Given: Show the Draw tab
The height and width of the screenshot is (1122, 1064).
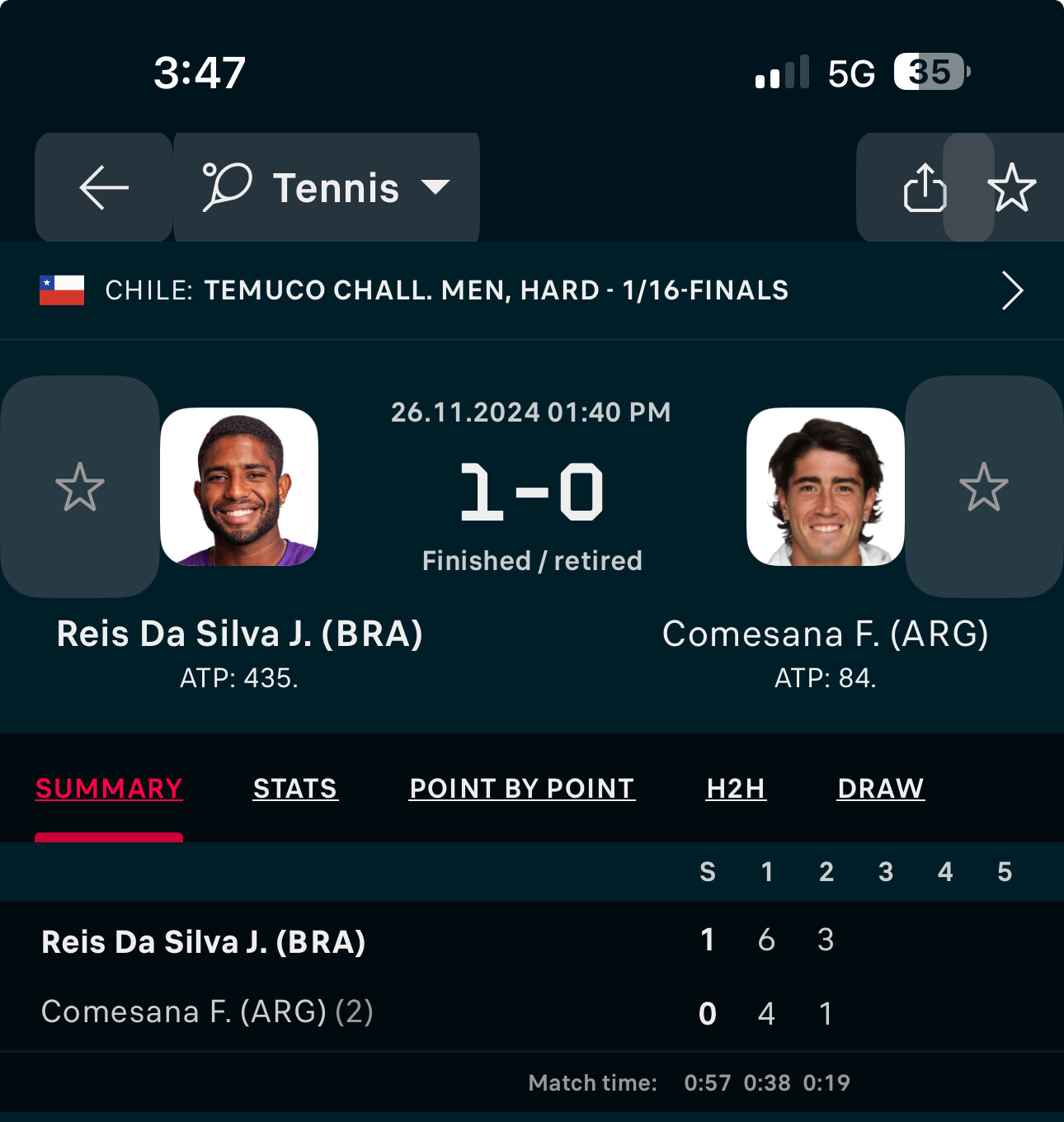Looking at the screenshot, I should (880, 789).
